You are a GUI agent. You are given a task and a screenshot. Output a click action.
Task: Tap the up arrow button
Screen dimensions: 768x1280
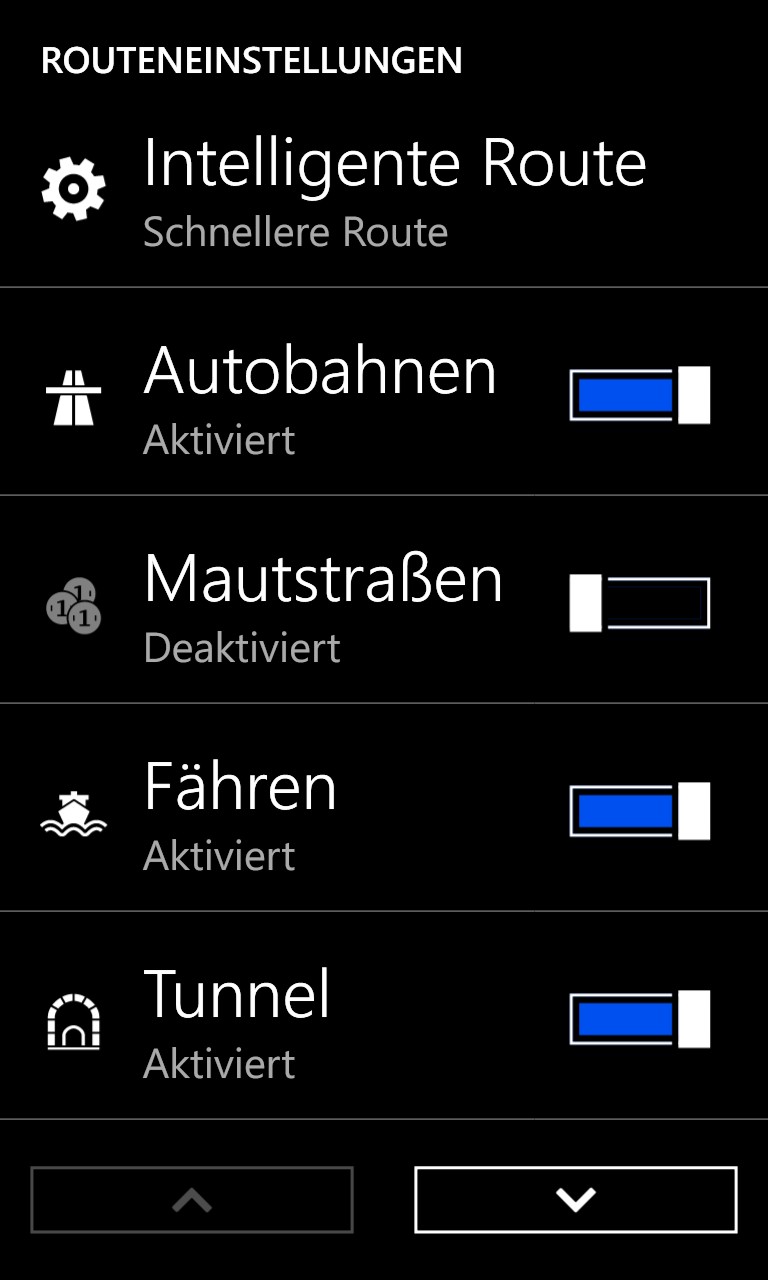pyautogui.click(x=192, y=1199)
